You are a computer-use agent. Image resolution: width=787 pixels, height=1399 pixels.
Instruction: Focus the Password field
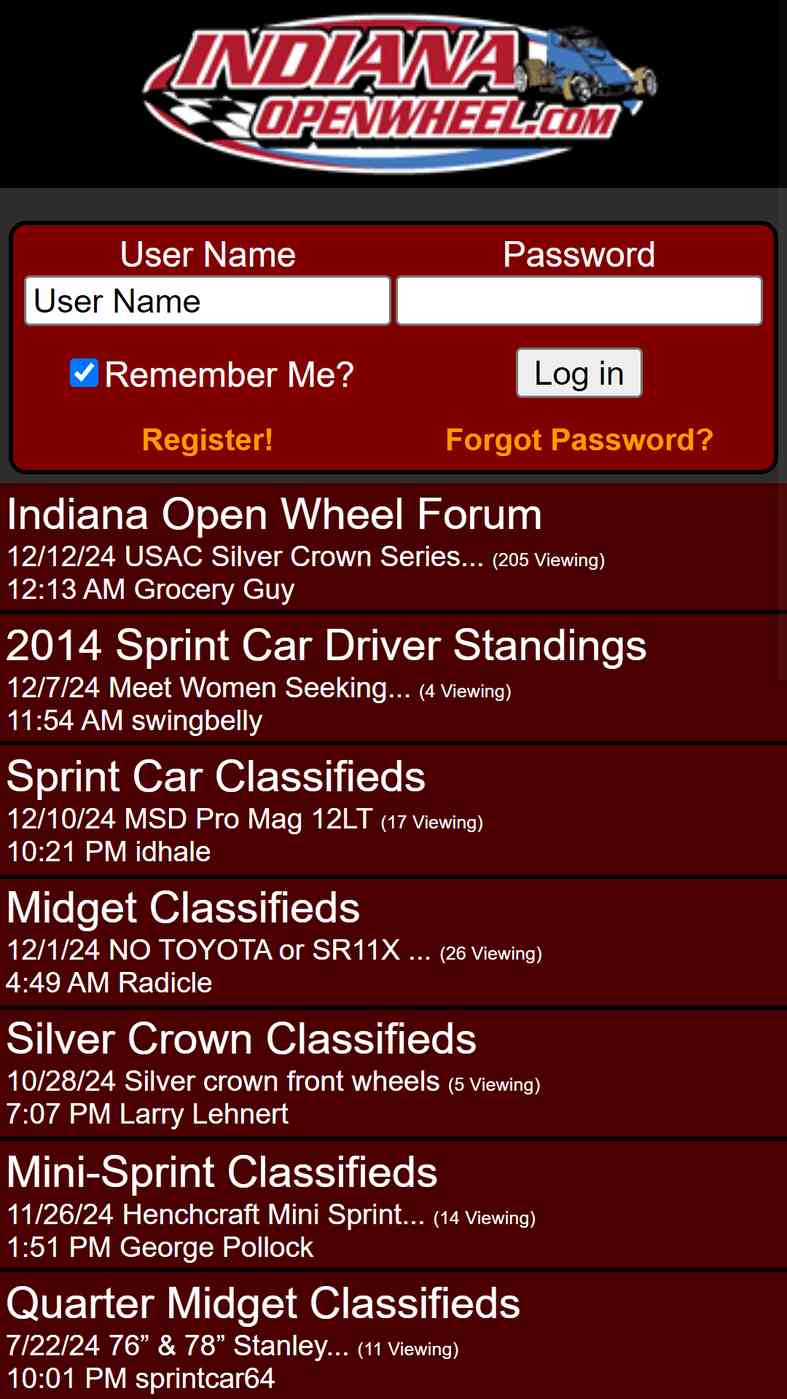[x=579, y=301]
